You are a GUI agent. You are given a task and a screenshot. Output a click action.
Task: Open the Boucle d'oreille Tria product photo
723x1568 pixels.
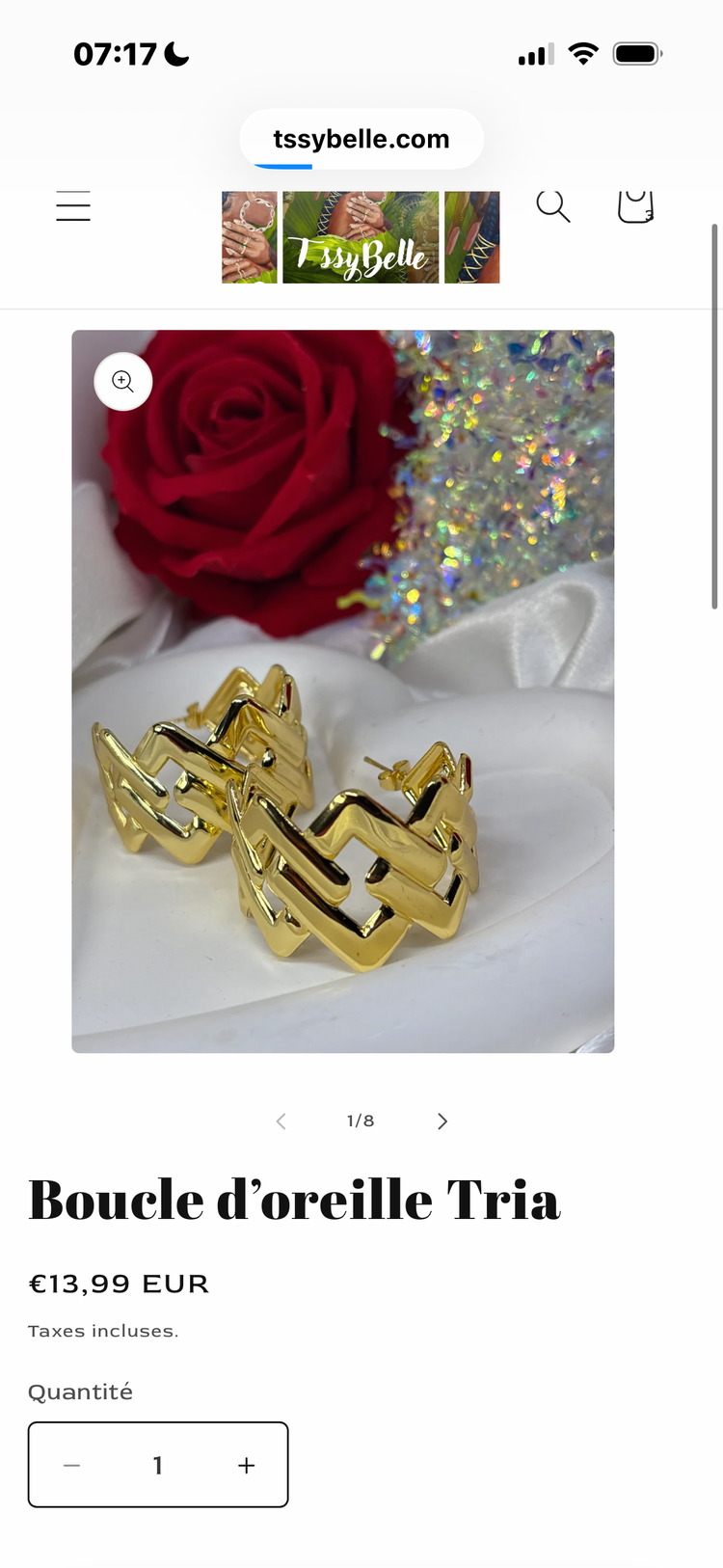click(x=343, y=691)
